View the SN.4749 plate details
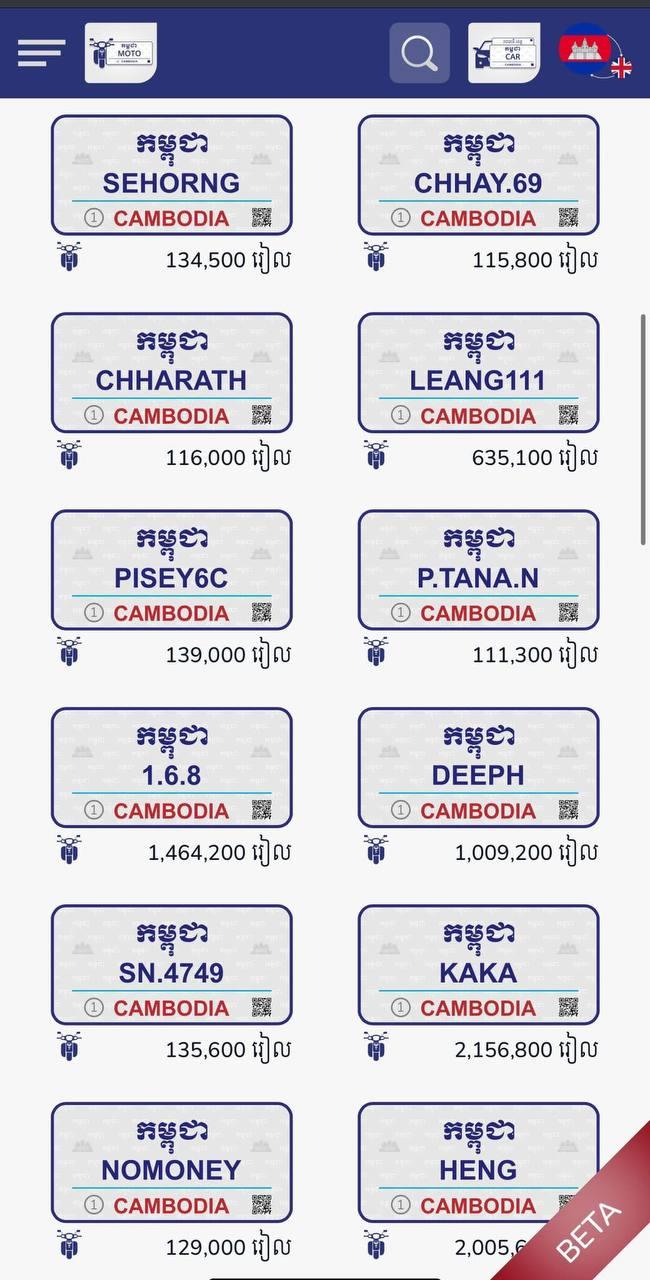 click(x=172, y=965)
